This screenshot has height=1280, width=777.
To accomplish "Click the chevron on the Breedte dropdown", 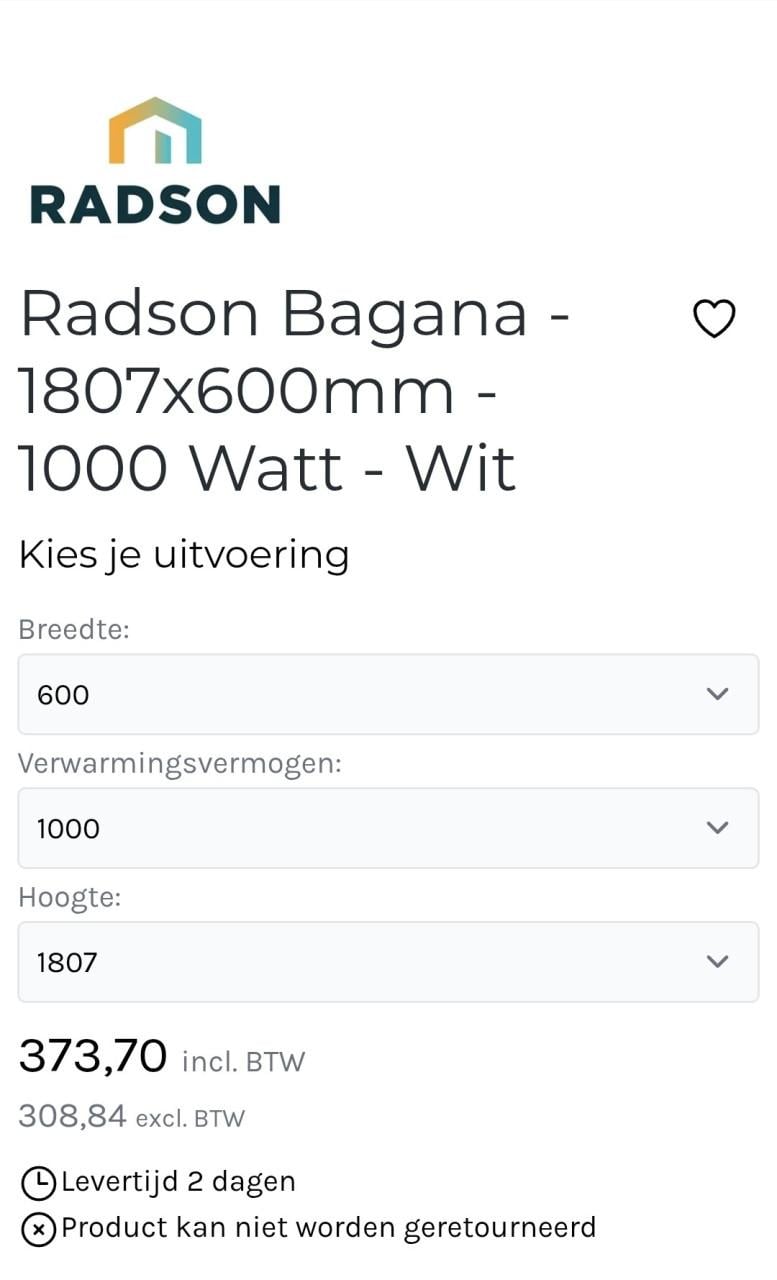I will tap(715, 694).
